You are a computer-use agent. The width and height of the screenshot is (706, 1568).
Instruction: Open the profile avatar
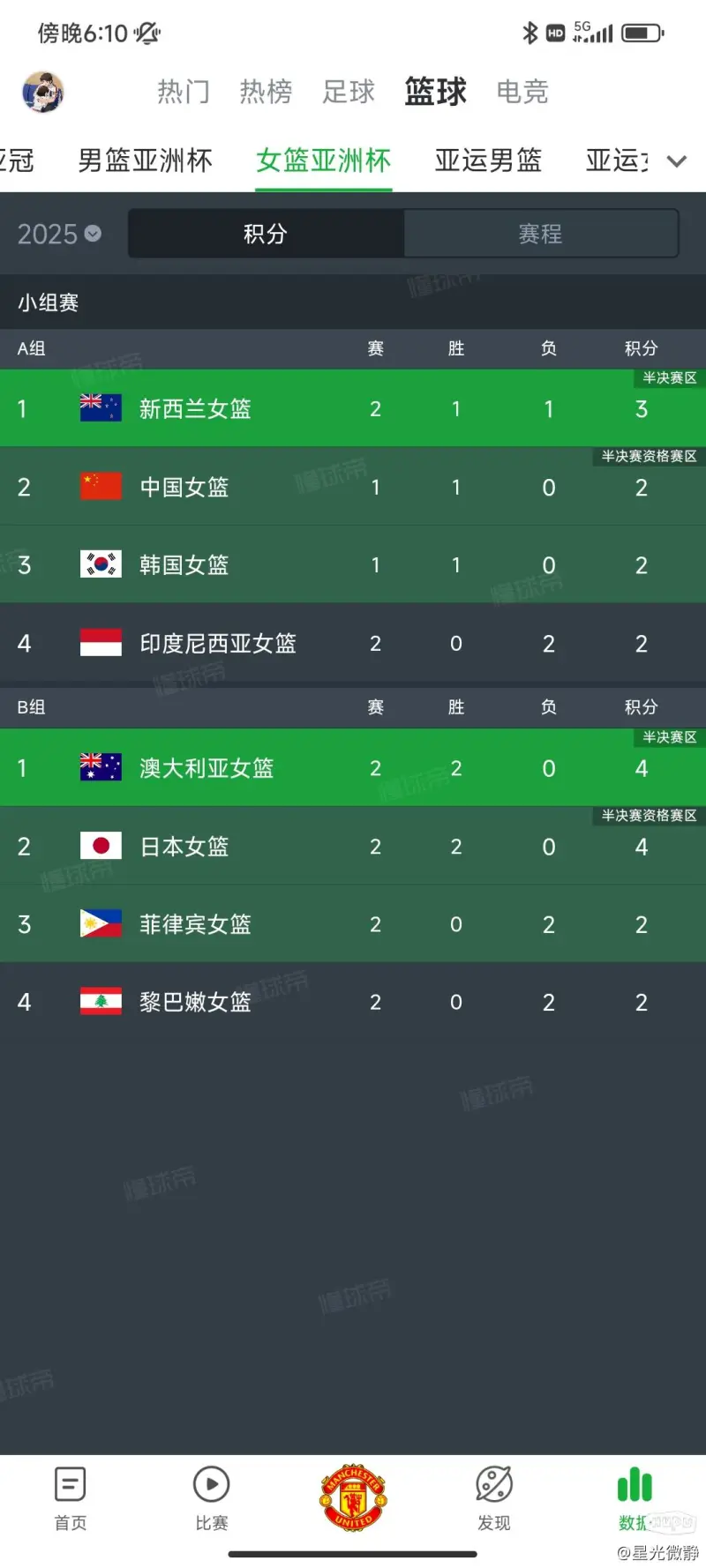click(42, 92)
